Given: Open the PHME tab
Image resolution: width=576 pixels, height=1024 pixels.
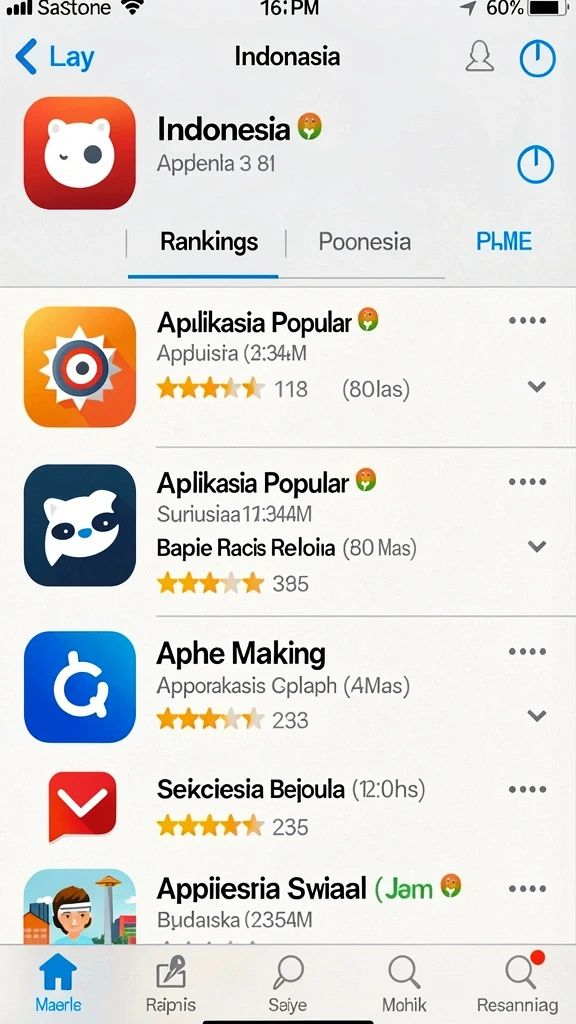Looking at the screenshot, I should pyautogui.click(x=504, y=242).
